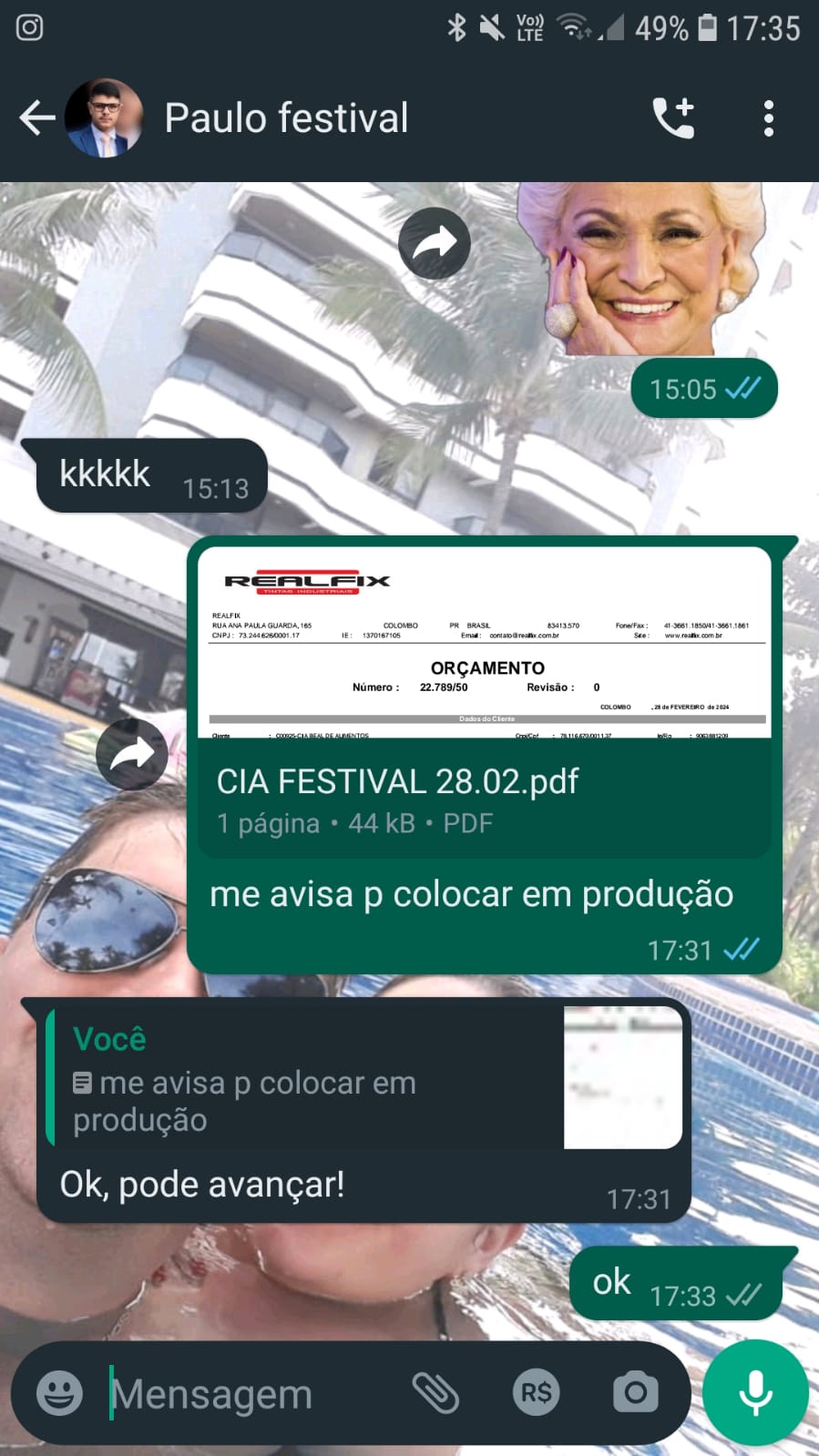Forward the sticker sent at 15:05

click(434, 243)
